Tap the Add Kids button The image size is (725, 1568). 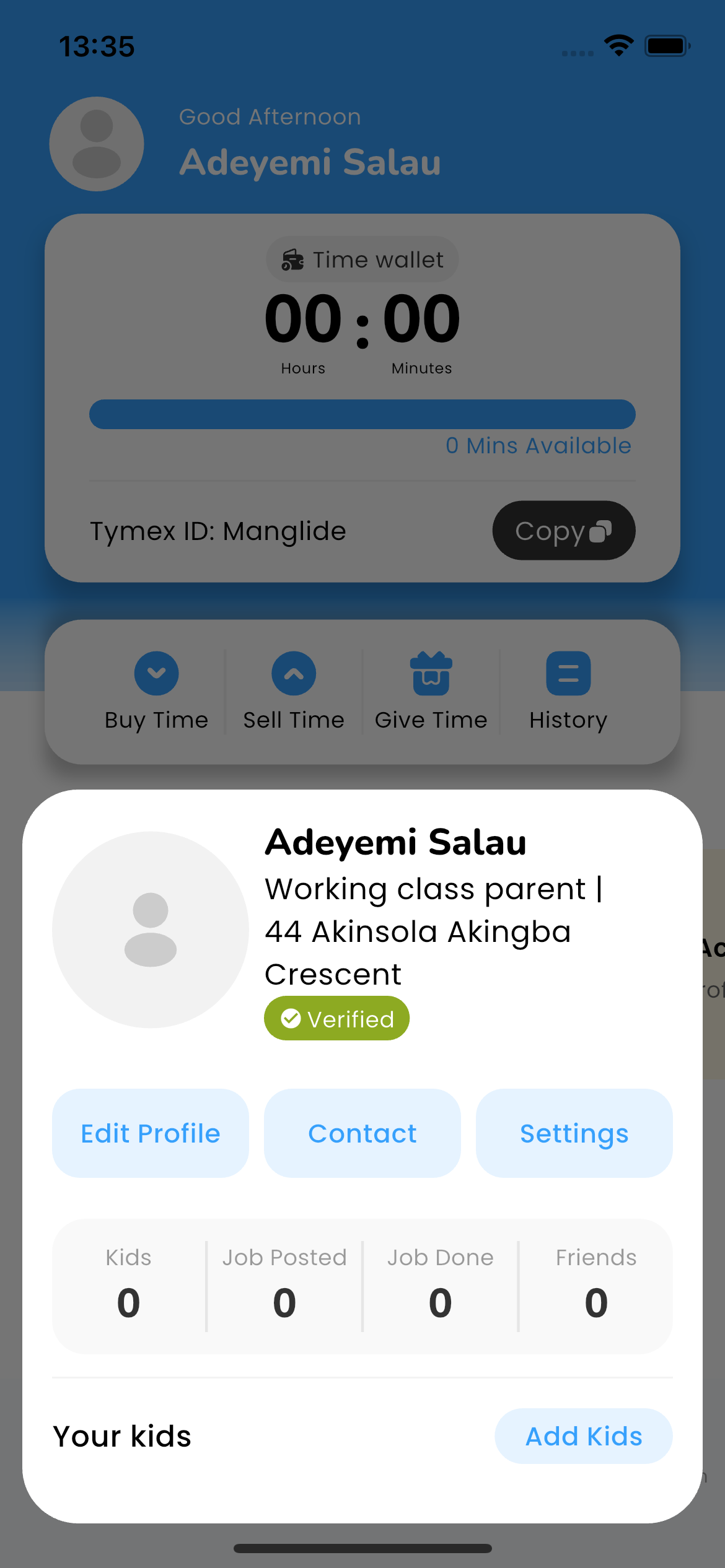coord(583,1435)
